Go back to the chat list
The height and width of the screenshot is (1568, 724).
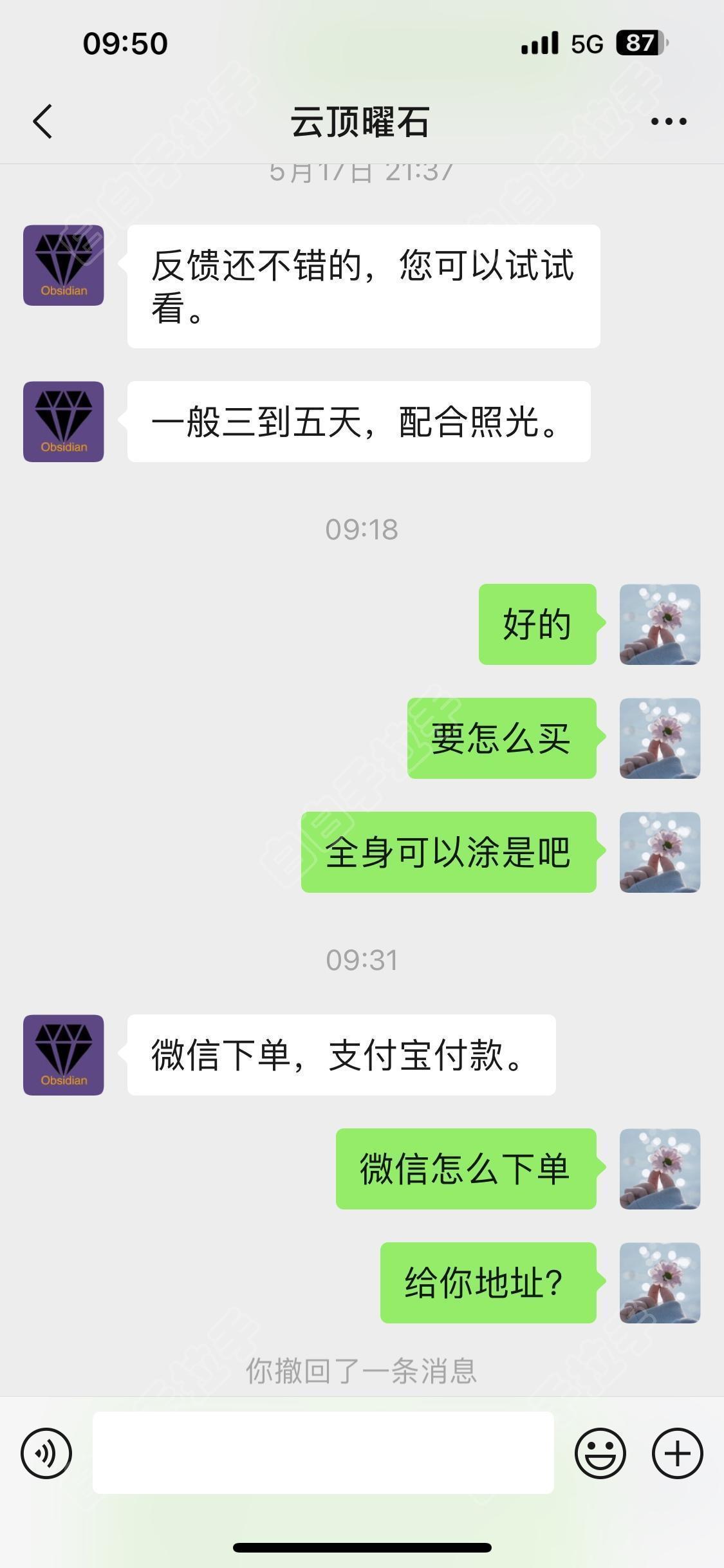point(42,121)
